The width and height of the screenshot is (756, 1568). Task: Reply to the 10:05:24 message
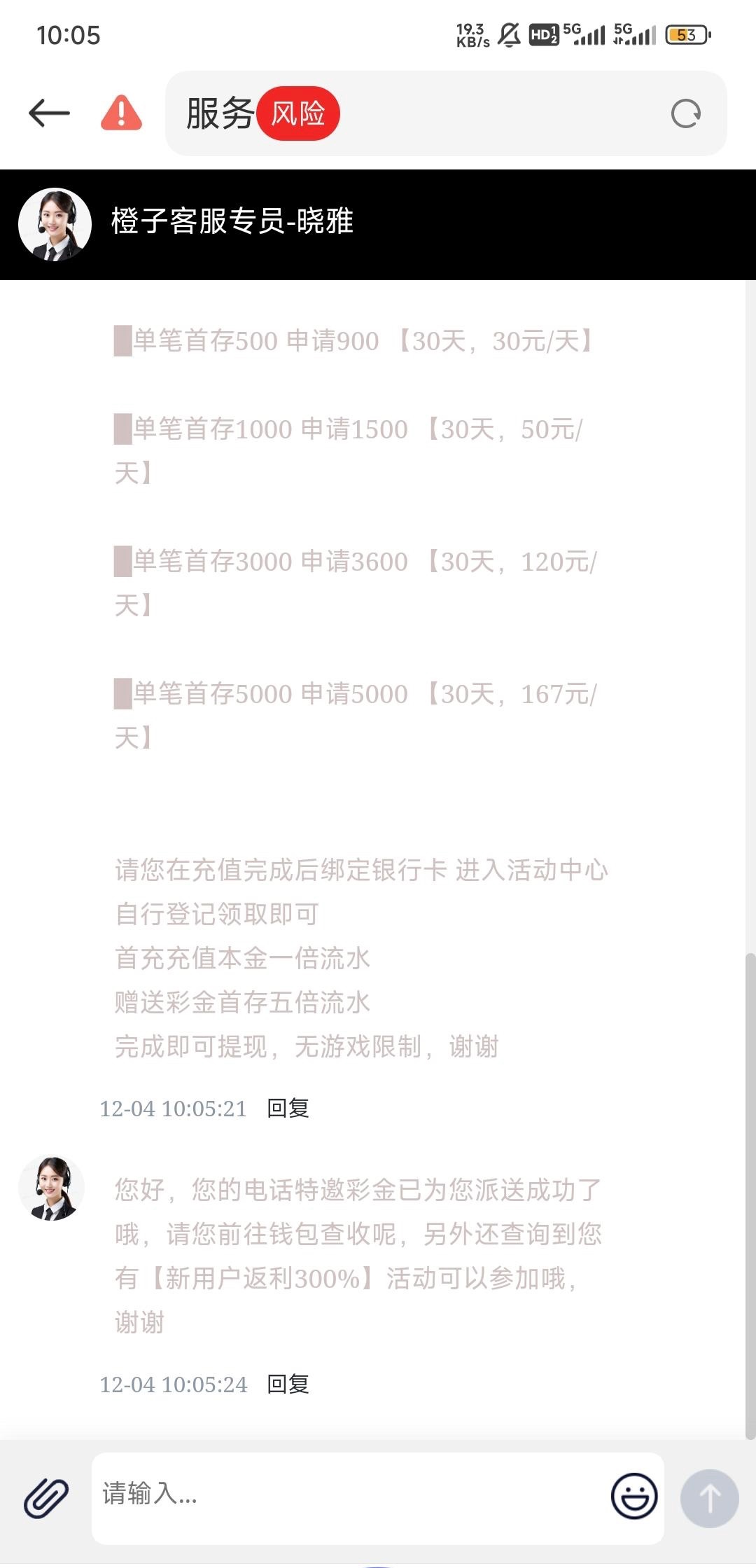(x=288, y=1384)
